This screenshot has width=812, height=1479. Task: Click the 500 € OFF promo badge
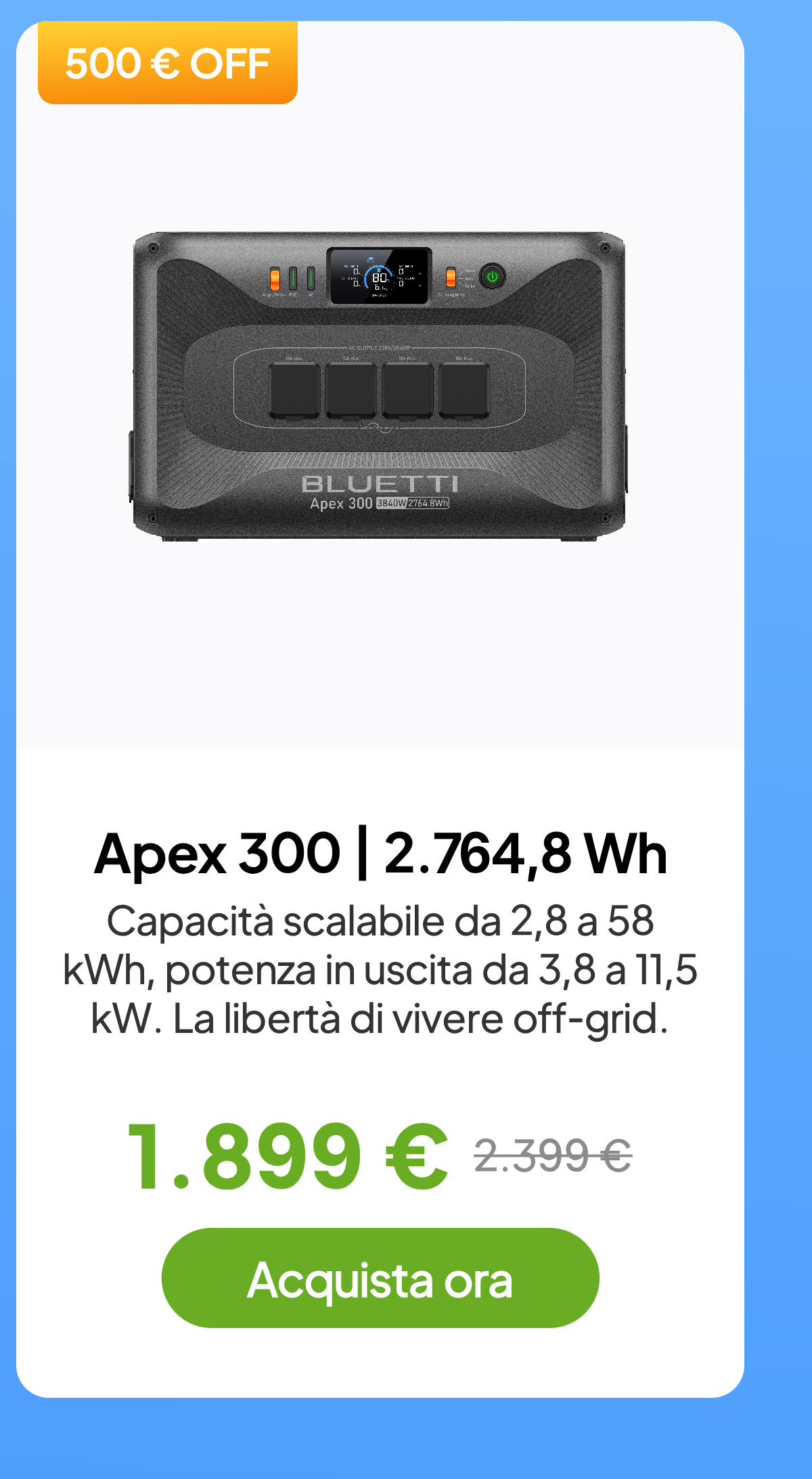tap(166, 64)
